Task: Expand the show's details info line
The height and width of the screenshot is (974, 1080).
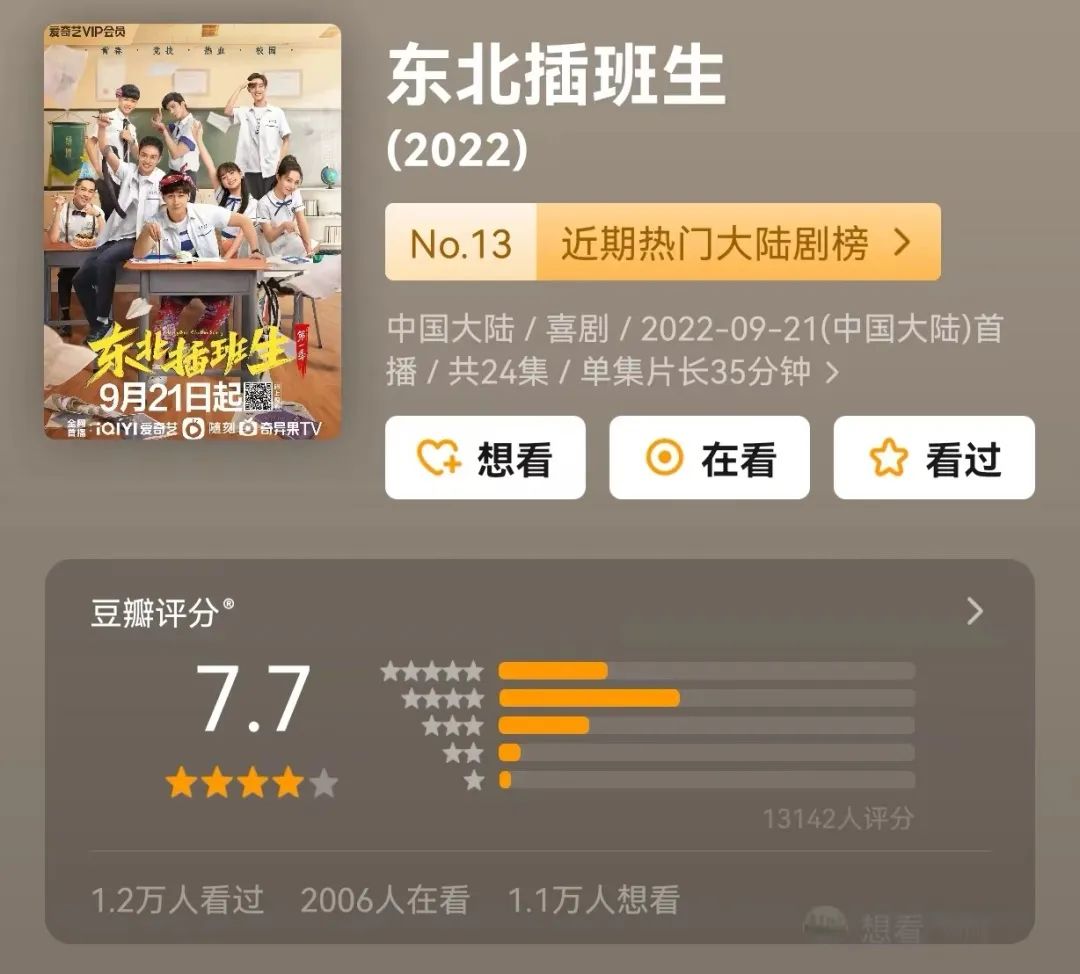Action: pos(831,374)
